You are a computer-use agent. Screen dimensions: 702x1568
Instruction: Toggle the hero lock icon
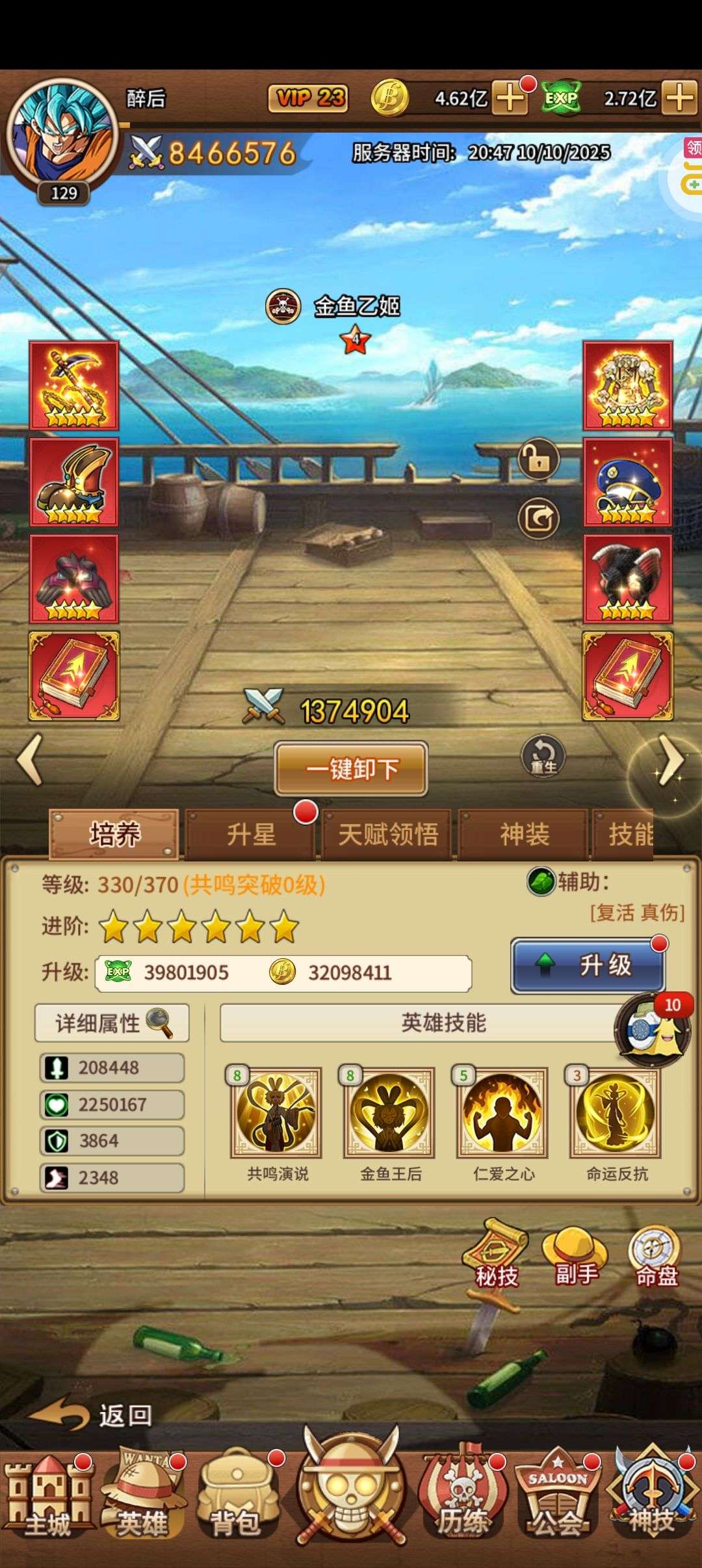tap(538, 460)
